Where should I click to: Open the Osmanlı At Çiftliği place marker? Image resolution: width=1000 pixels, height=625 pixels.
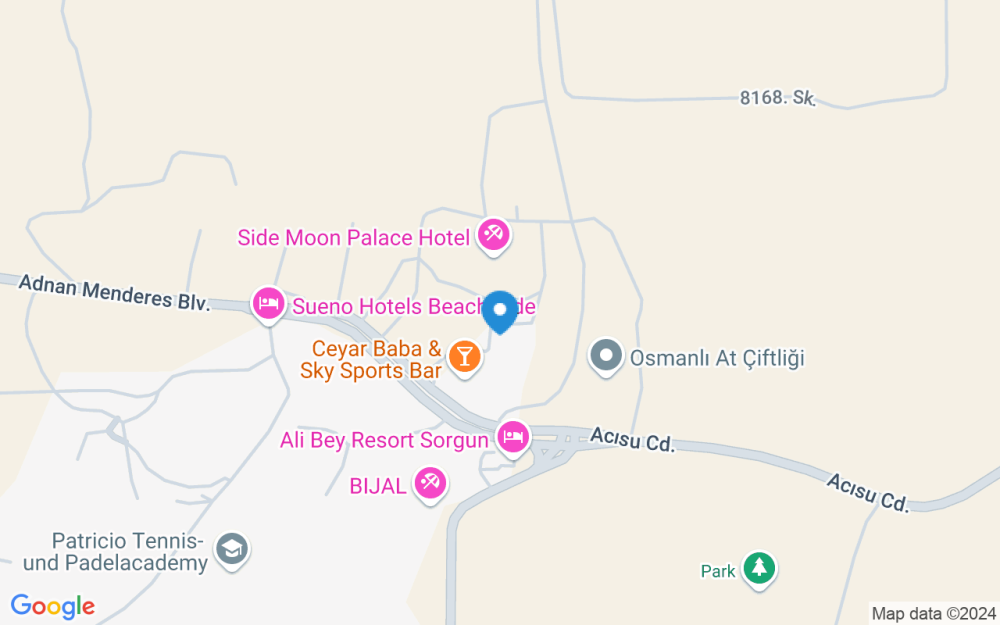click(605, 356)
